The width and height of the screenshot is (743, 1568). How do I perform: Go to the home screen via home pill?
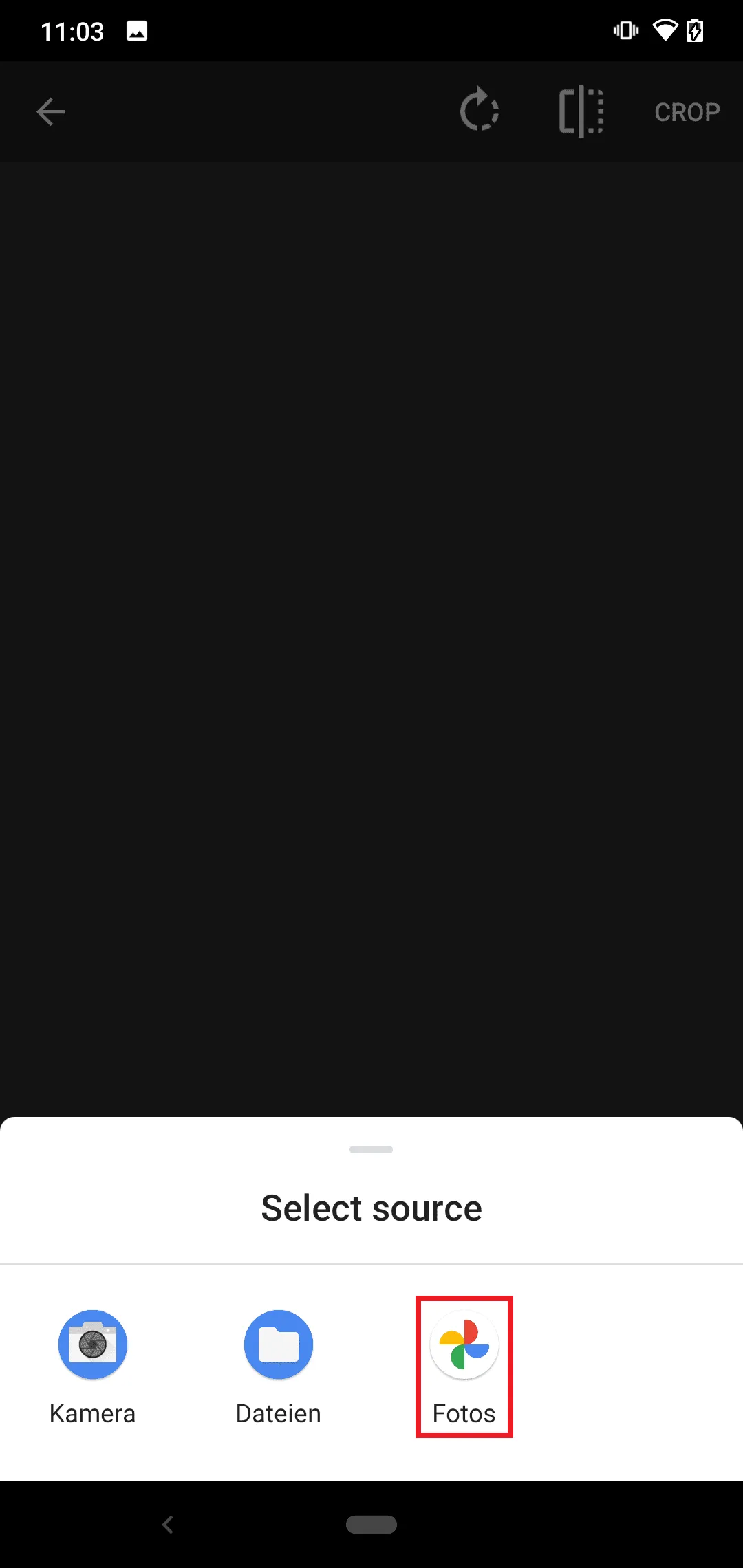coord(371,1525)
